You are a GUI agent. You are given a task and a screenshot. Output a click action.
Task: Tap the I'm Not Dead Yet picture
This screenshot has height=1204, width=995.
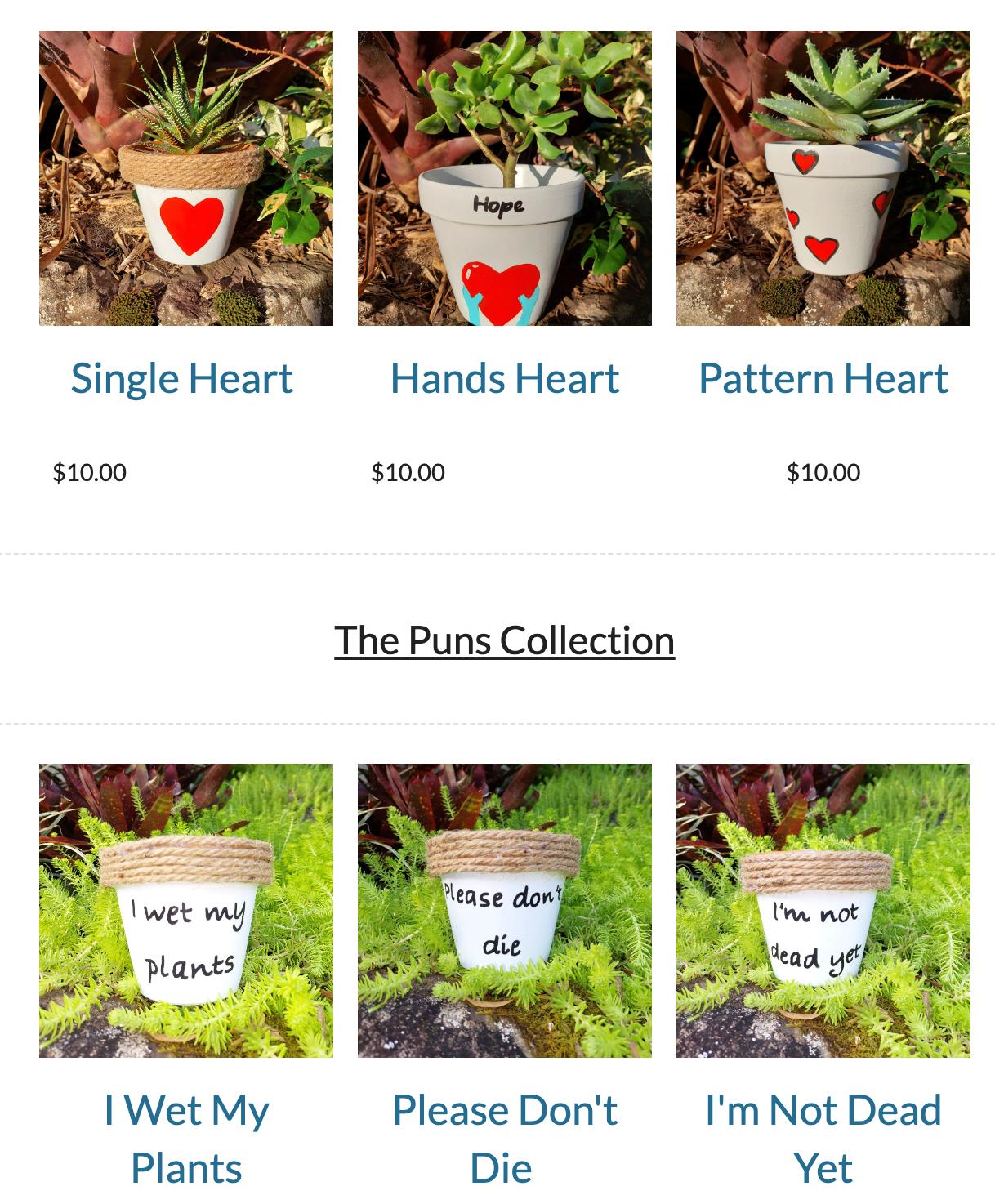(823, 911)
